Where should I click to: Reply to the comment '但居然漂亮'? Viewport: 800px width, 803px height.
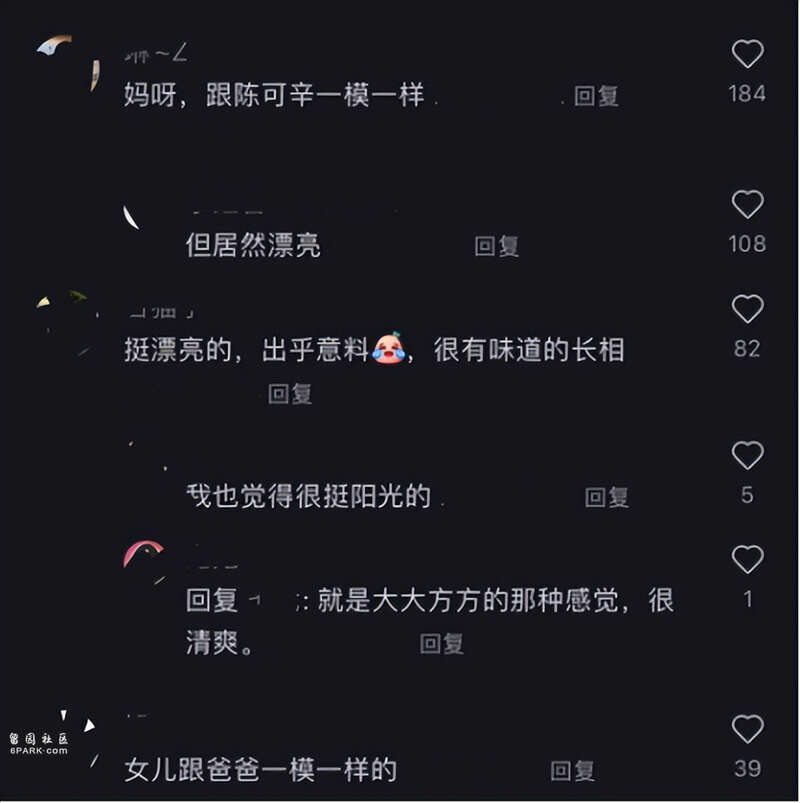pos(497,246)
